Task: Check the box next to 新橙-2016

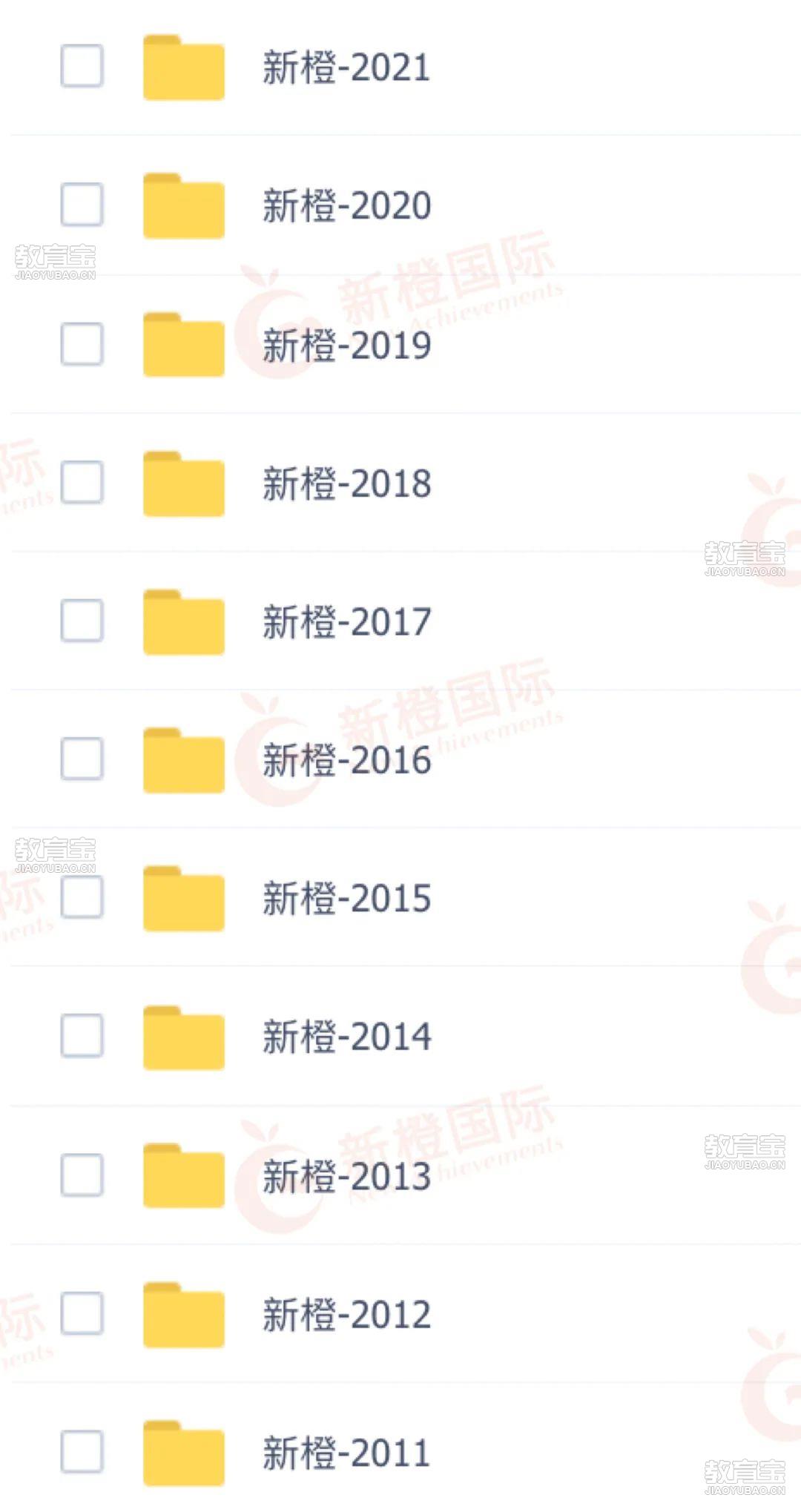Action: [82, 759]
